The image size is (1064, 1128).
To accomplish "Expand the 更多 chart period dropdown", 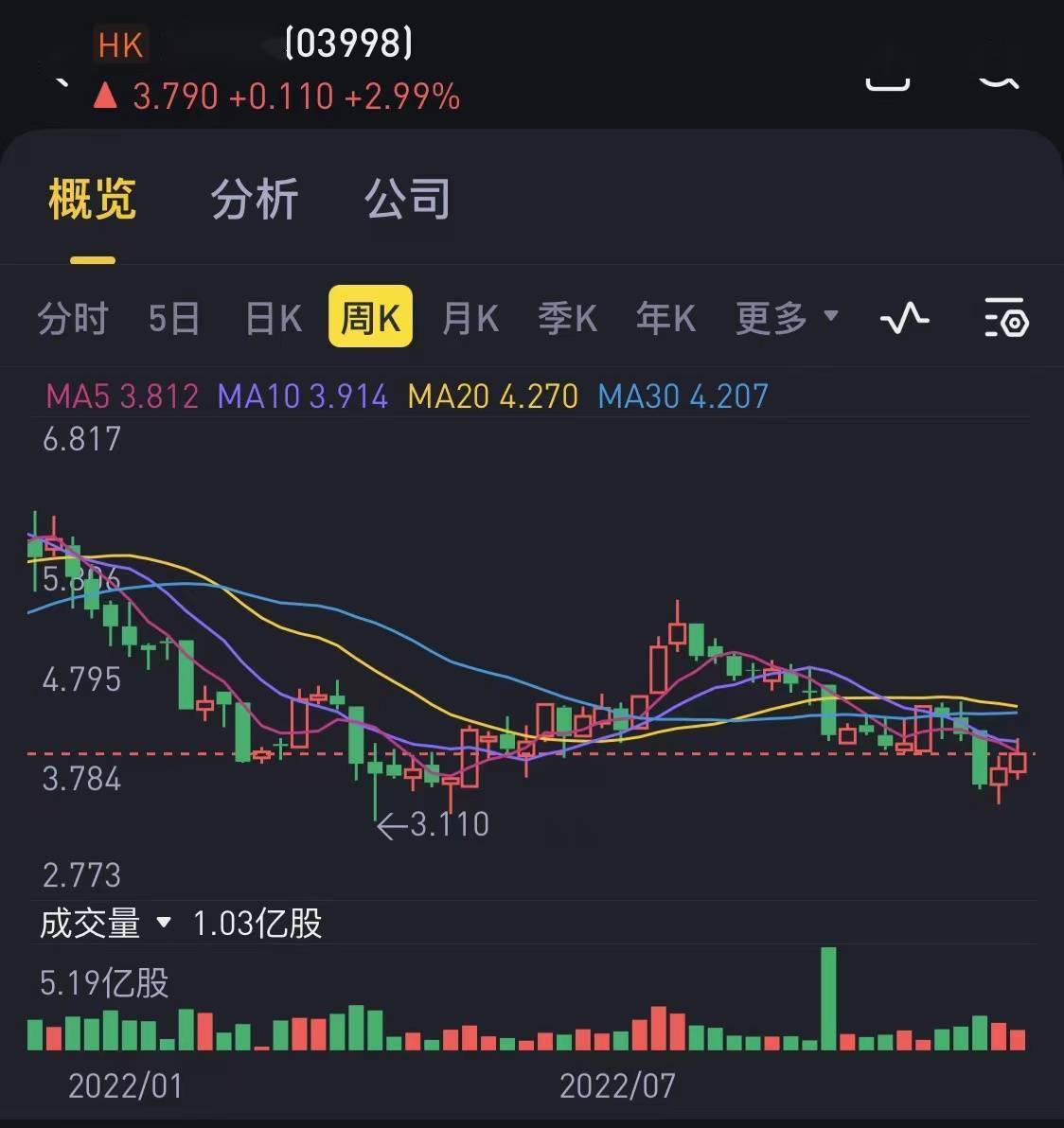I will pyautogui.click(x=787, y=318).
